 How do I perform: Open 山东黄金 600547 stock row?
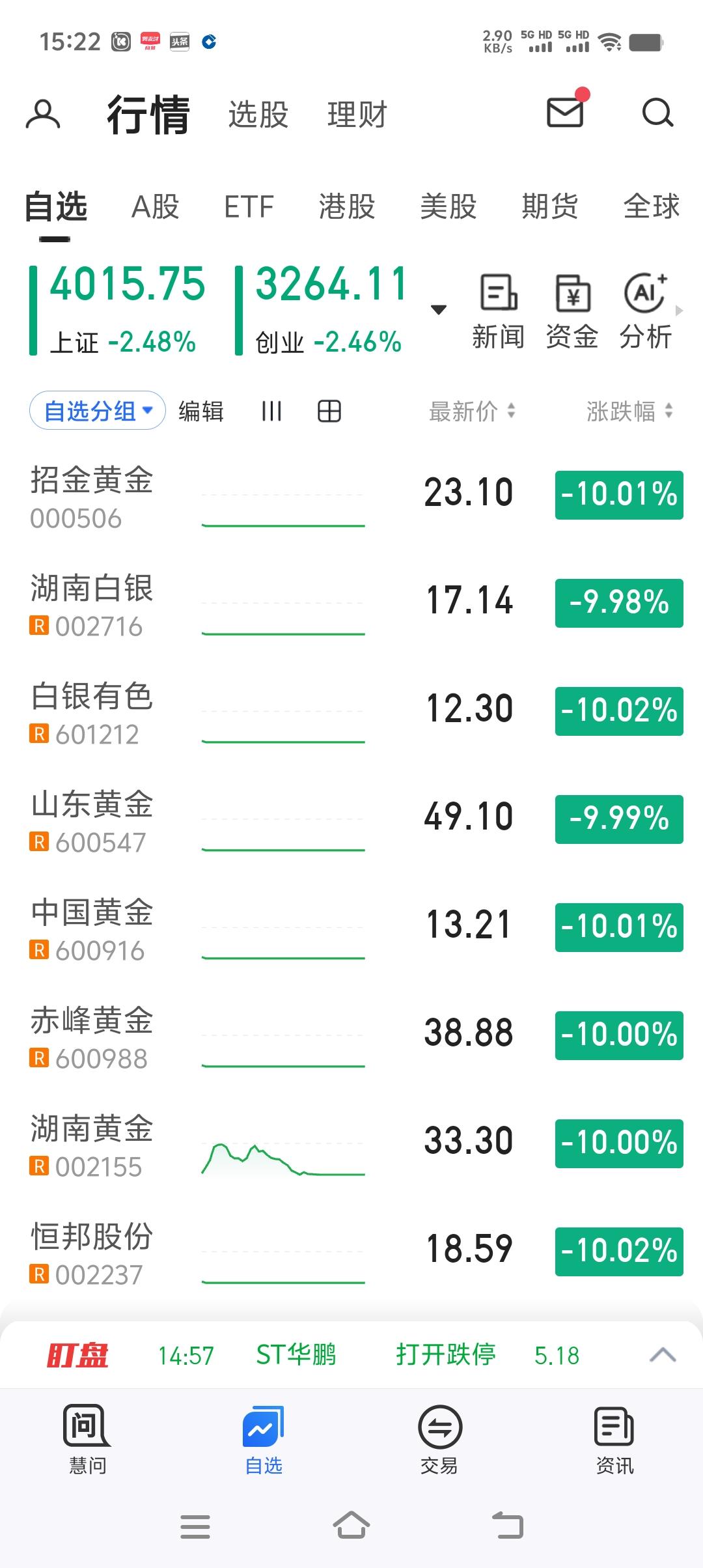tap(351, 820)
